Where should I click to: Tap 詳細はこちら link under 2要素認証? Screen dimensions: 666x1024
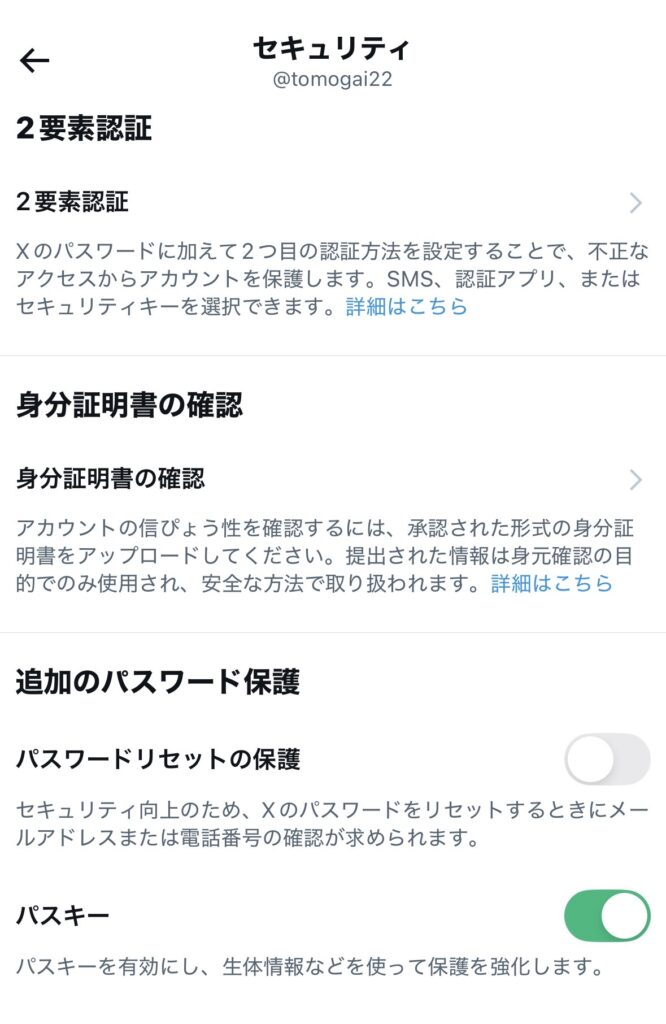coord(407,307)
